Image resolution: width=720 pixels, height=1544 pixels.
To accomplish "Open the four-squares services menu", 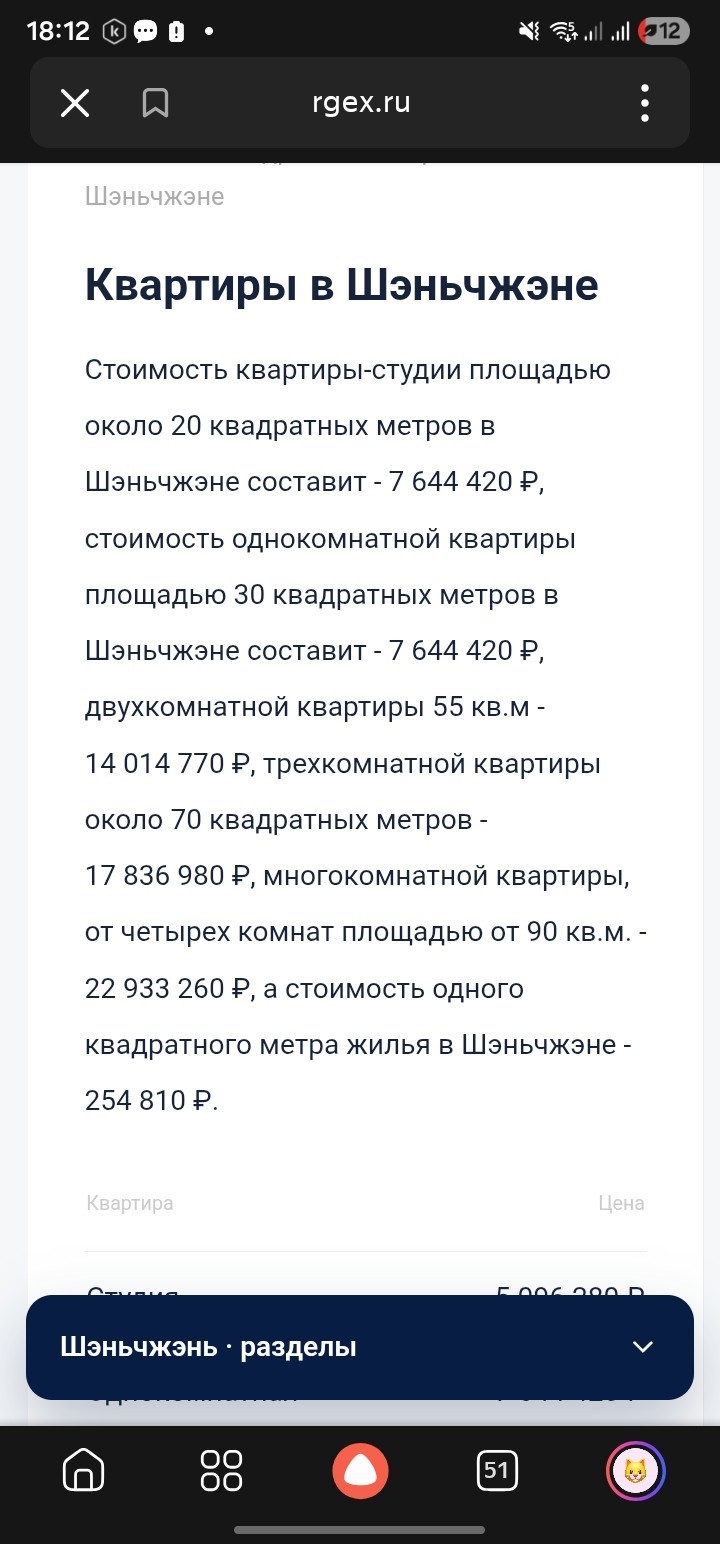I will [x=222, y=1471].
